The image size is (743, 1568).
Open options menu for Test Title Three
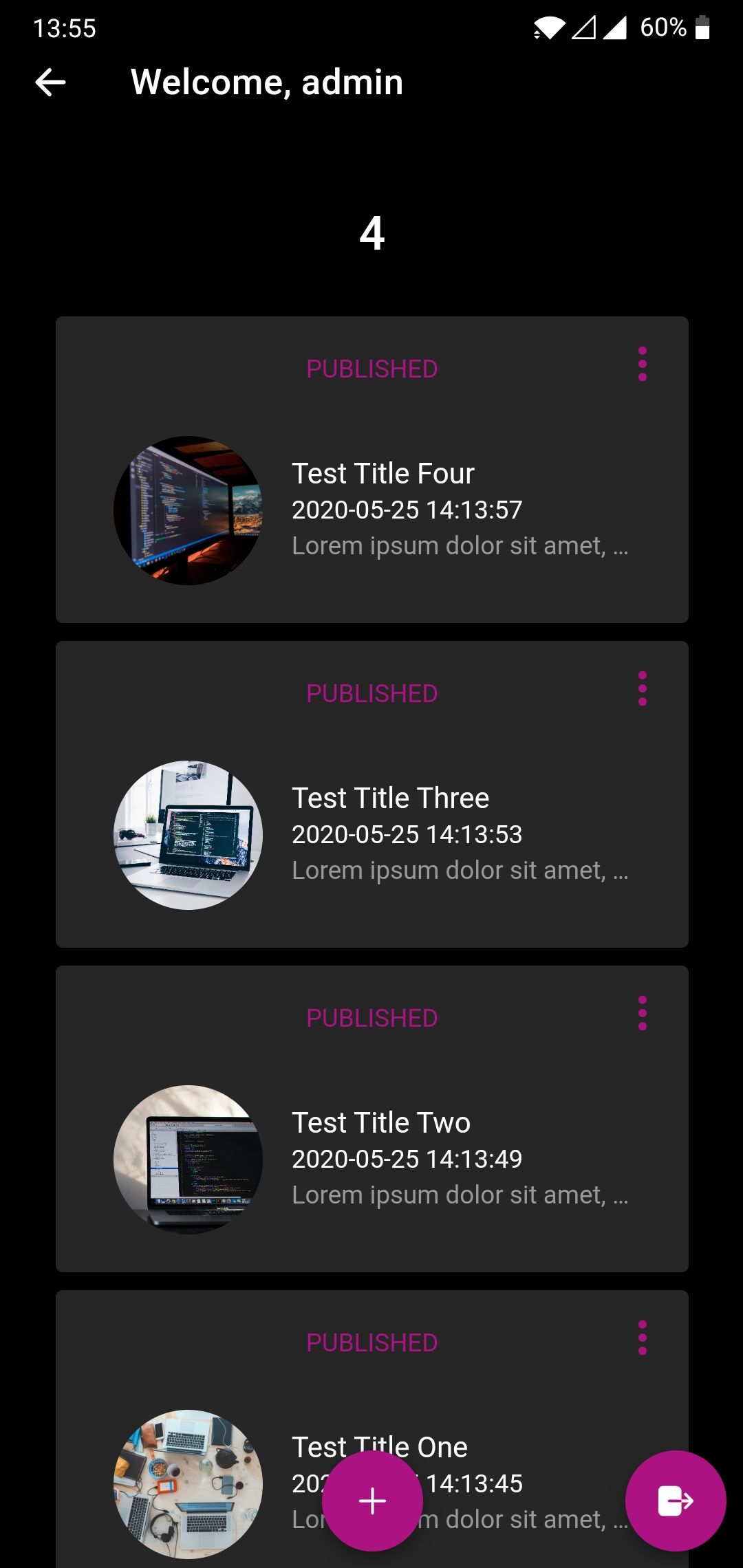pos(643,688)
